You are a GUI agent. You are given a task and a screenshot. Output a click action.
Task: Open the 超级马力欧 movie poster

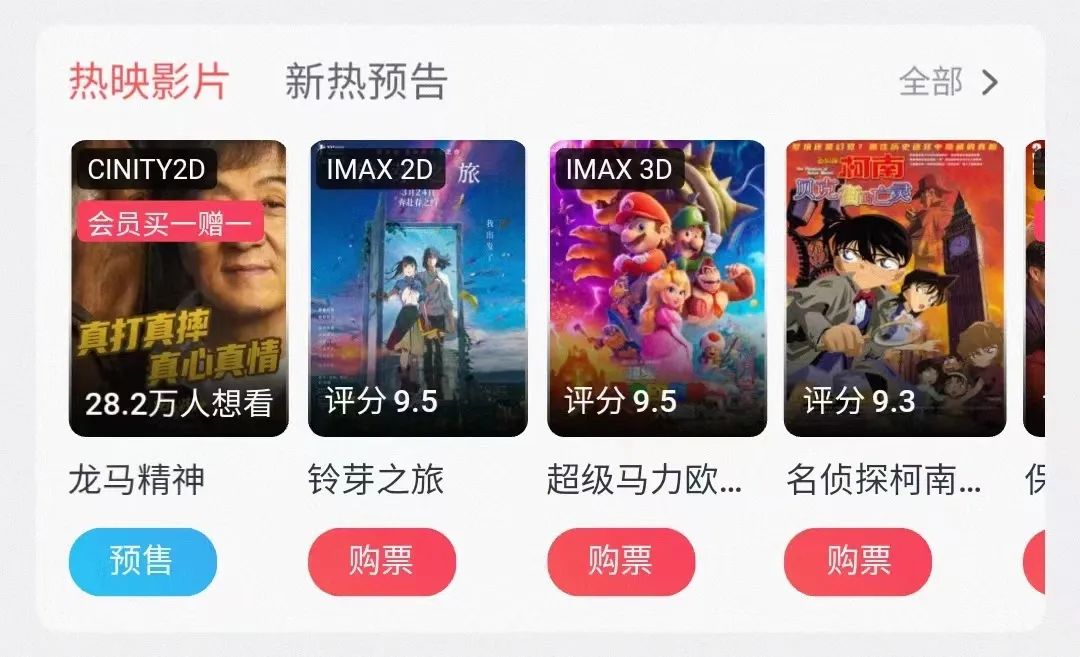pos(657,288)
